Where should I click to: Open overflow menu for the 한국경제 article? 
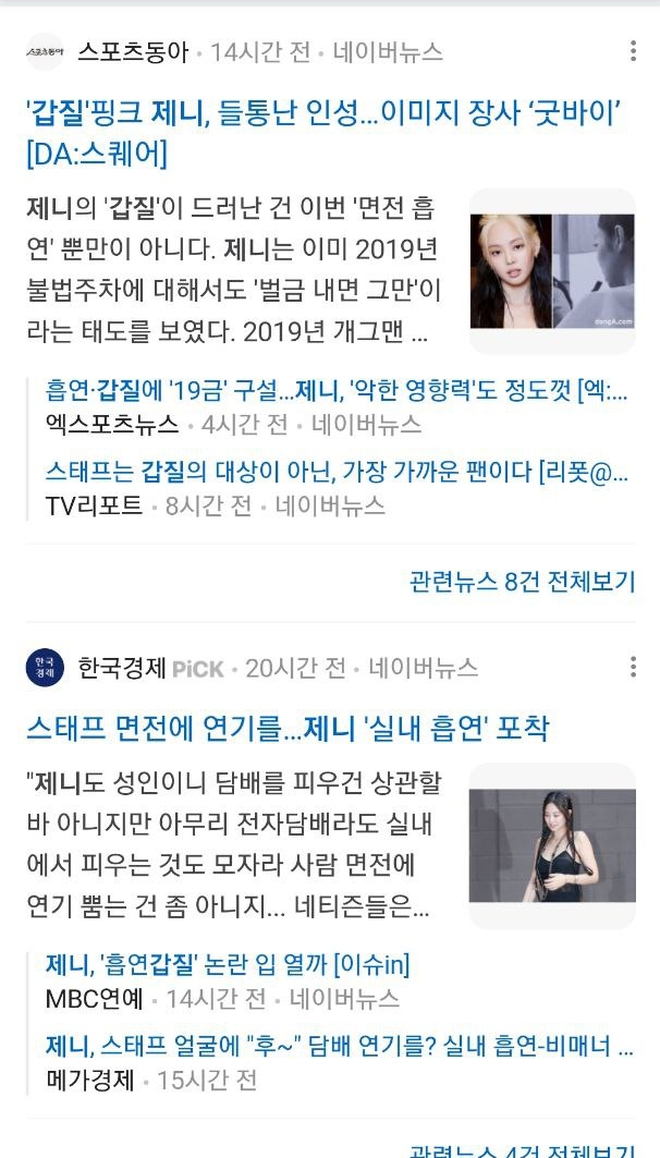(x=633, y=667)
